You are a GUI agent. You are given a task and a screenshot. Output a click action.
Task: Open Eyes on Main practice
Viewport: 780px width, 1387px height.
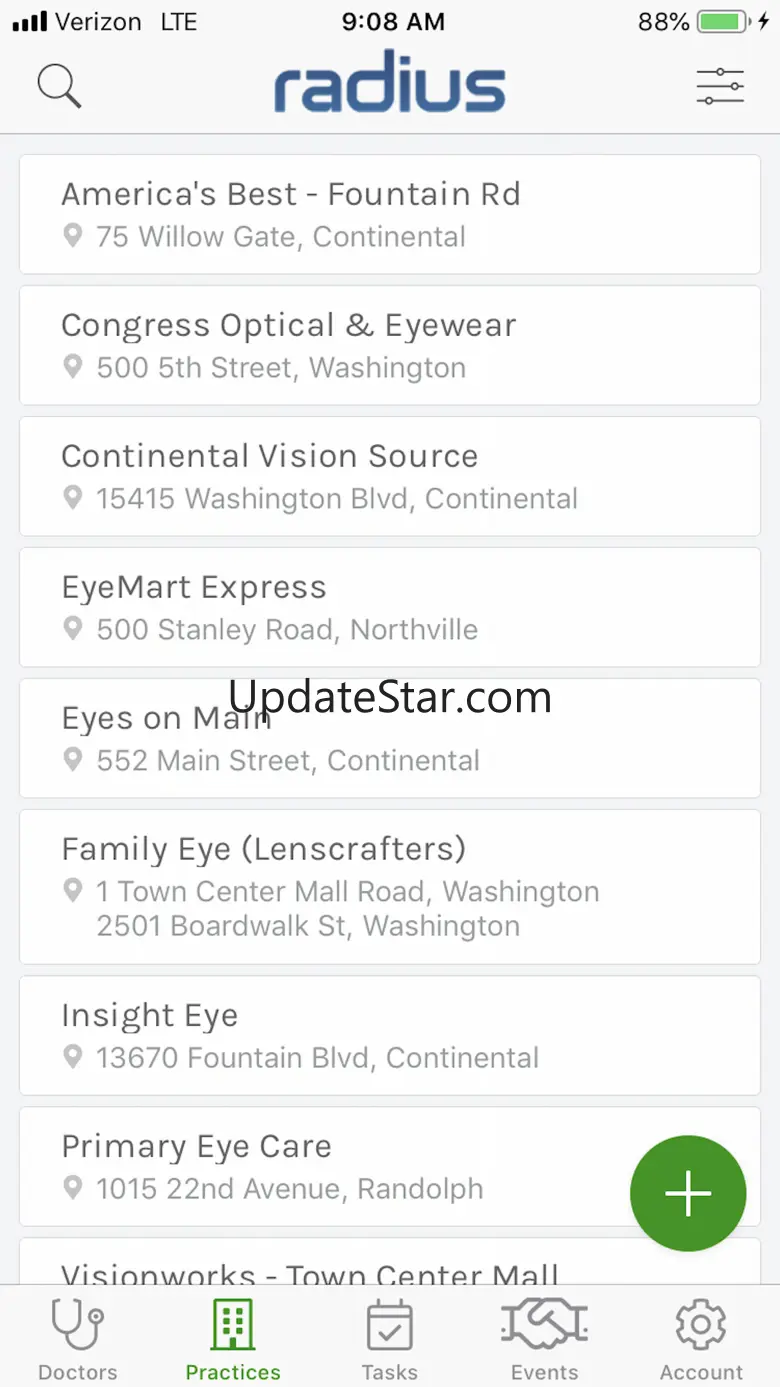point(389,738)
